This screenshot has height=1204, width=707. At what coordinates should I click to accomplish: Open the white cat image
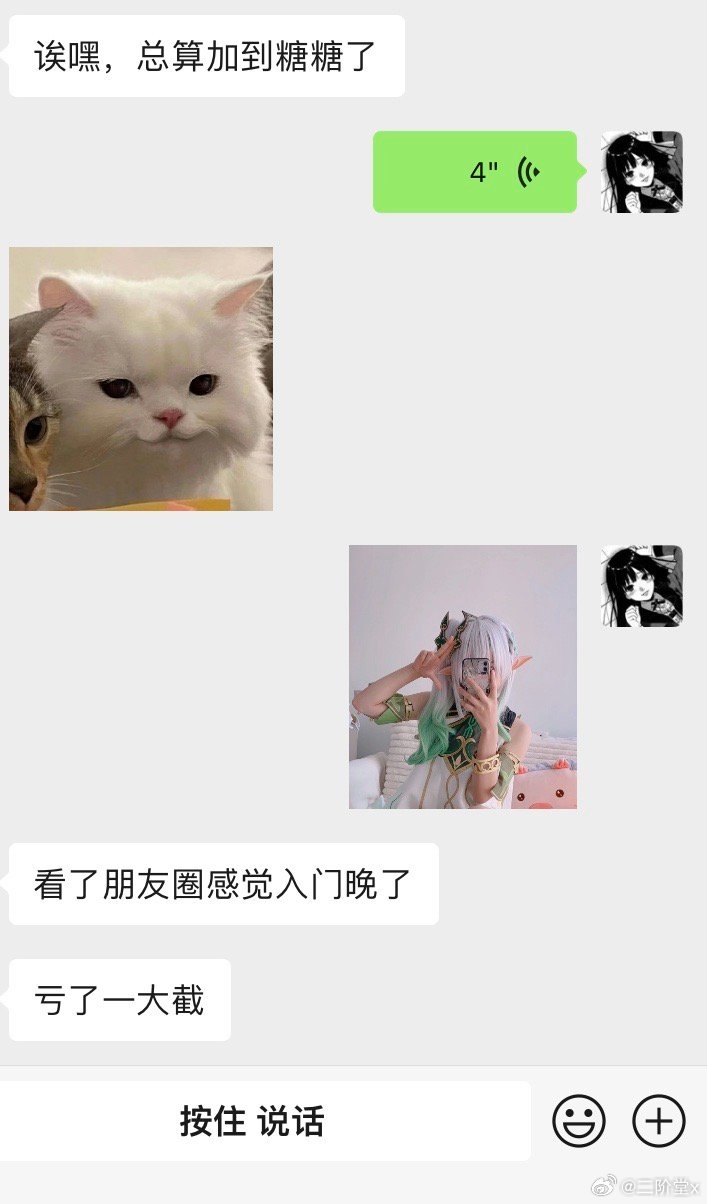pos(141,379)
